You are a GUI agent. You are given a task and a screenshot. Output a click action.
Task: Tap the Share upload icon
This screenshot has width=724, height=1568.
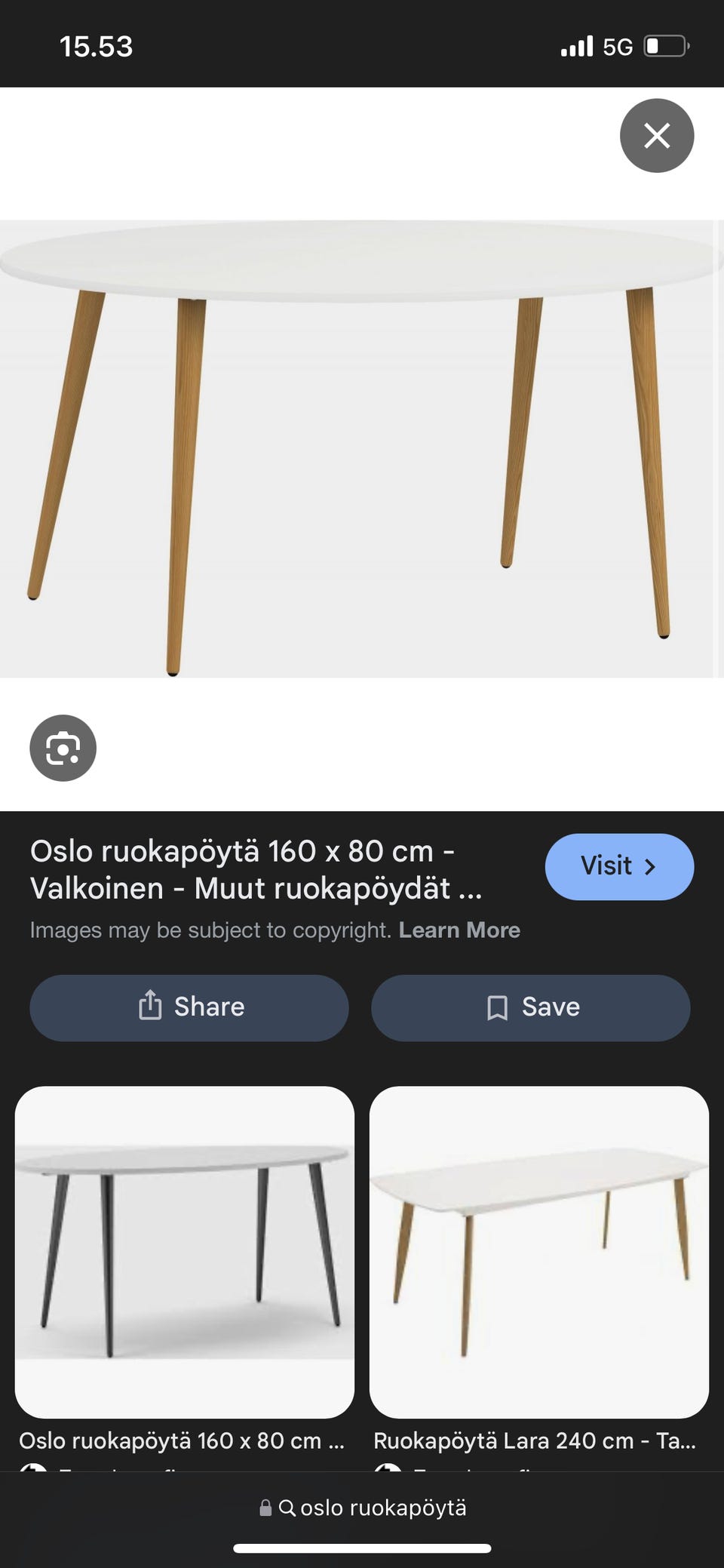pos(152,1007)
